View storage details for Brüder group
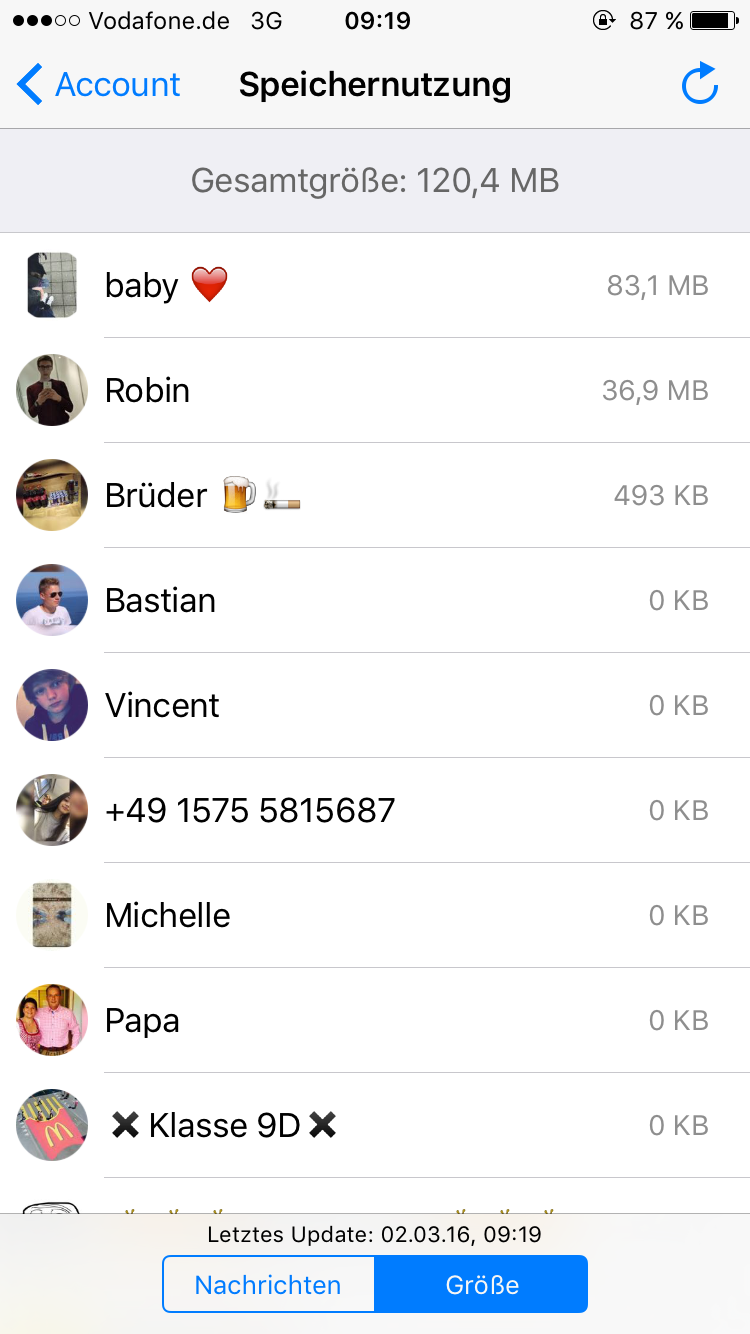The height and width of the screenshot is (1334, 750). [375, 495]
